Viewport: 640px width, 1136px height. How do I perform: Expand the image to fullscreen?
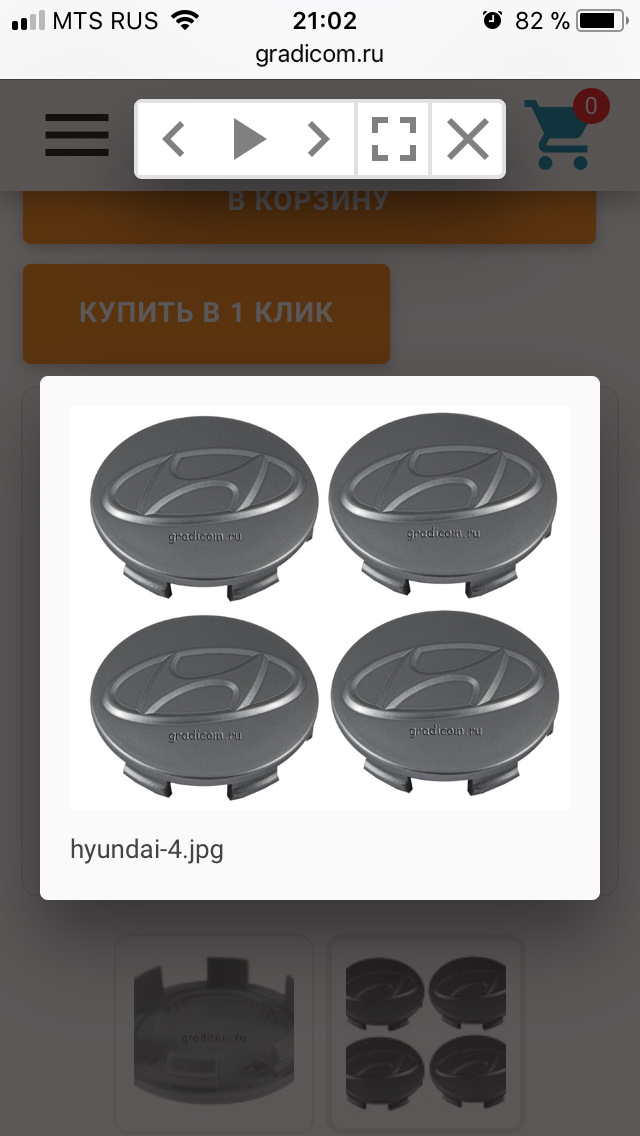coord(394,139)
